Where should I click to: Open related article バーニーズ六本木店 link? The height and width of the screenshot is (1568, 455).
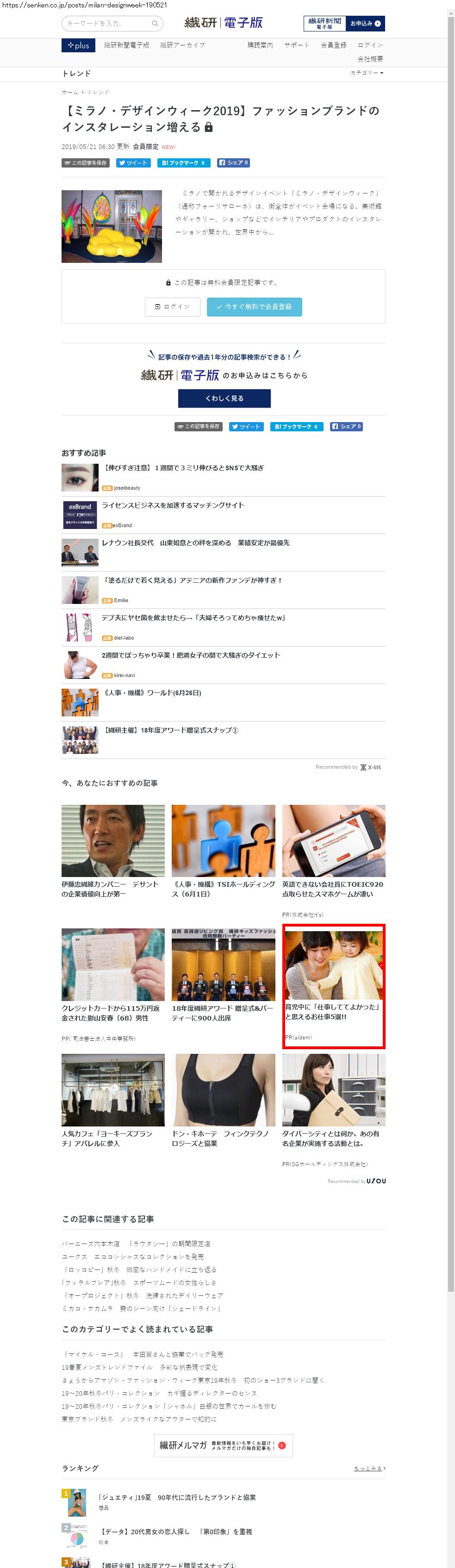coord(135,1244)
